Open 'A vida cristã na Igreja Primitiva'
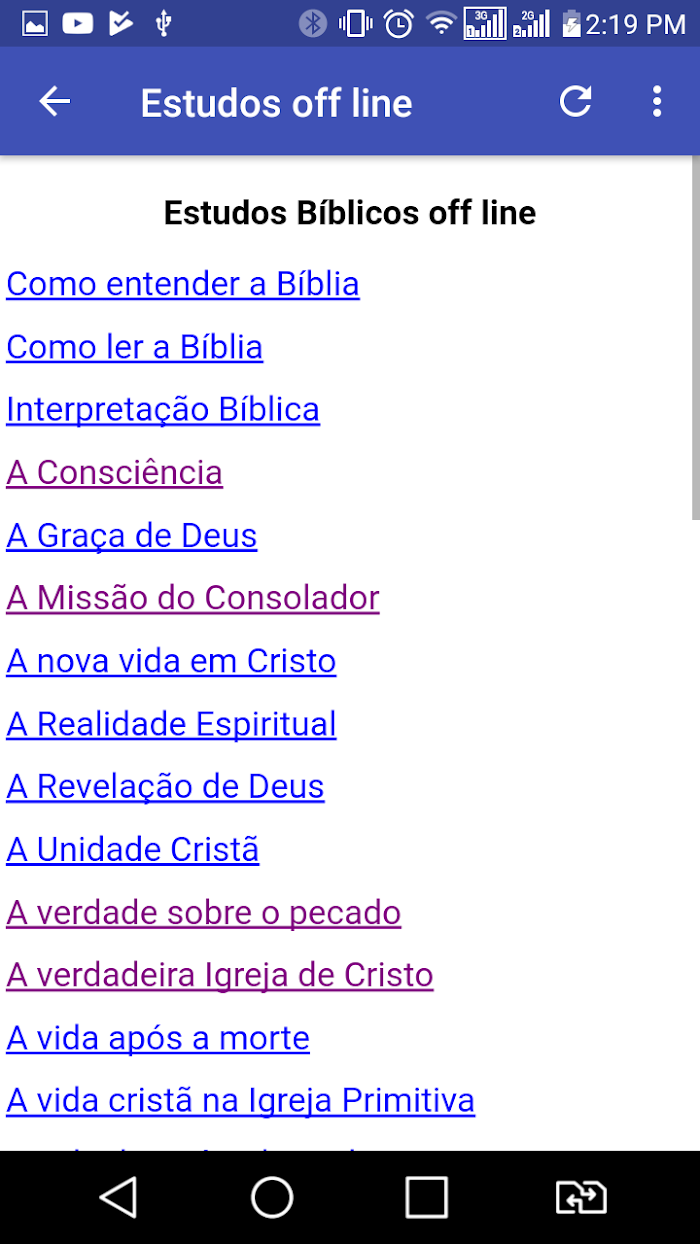This screenshot has height=1244, width=700. click(x=240, y=1101)
